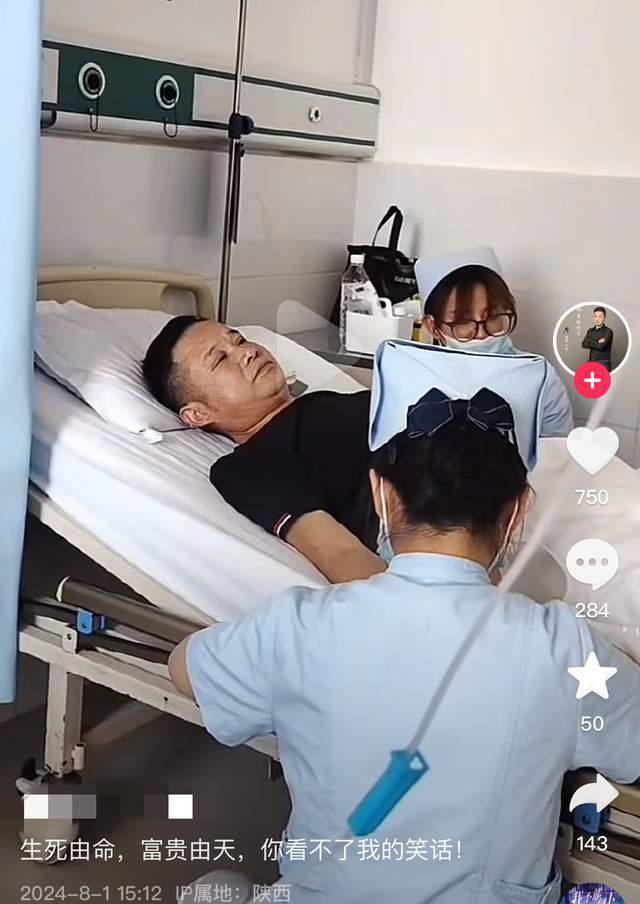Follow the creator with the red plus button

pyautogui.click(x=592, y=380)
